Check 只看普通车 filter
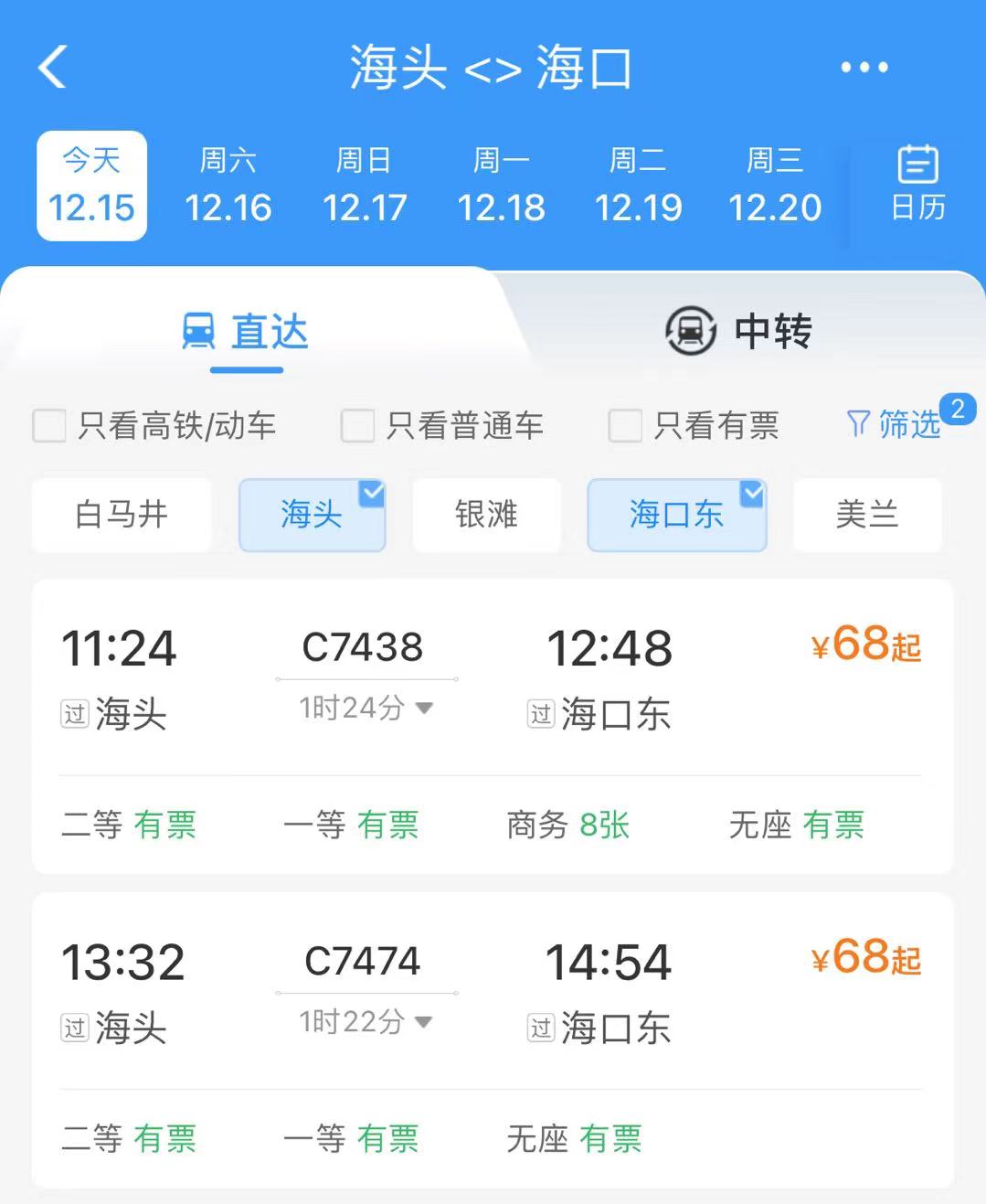986x1204 pixels. tap(358, 426)
